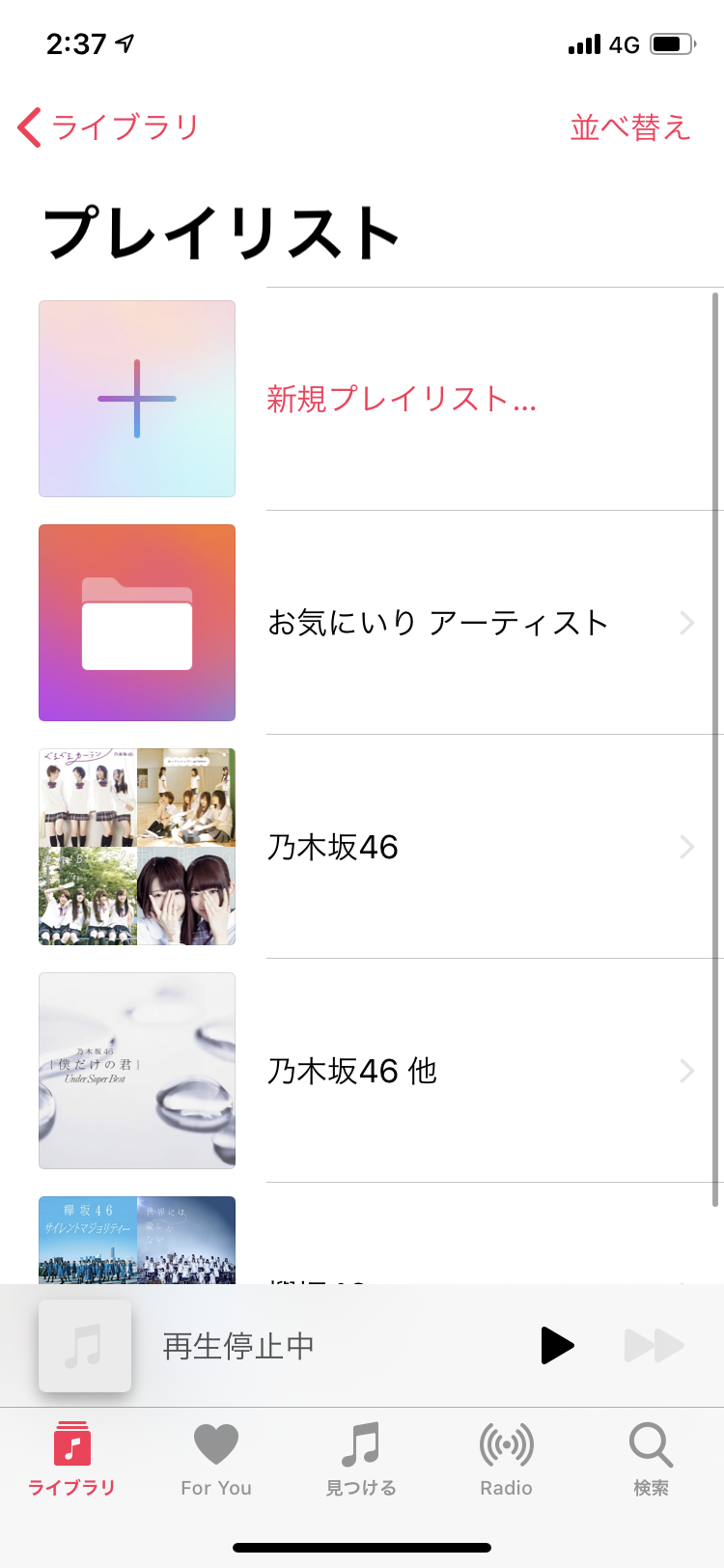
Task: Switch to the For You tab
Action: tap(216, 1459)
